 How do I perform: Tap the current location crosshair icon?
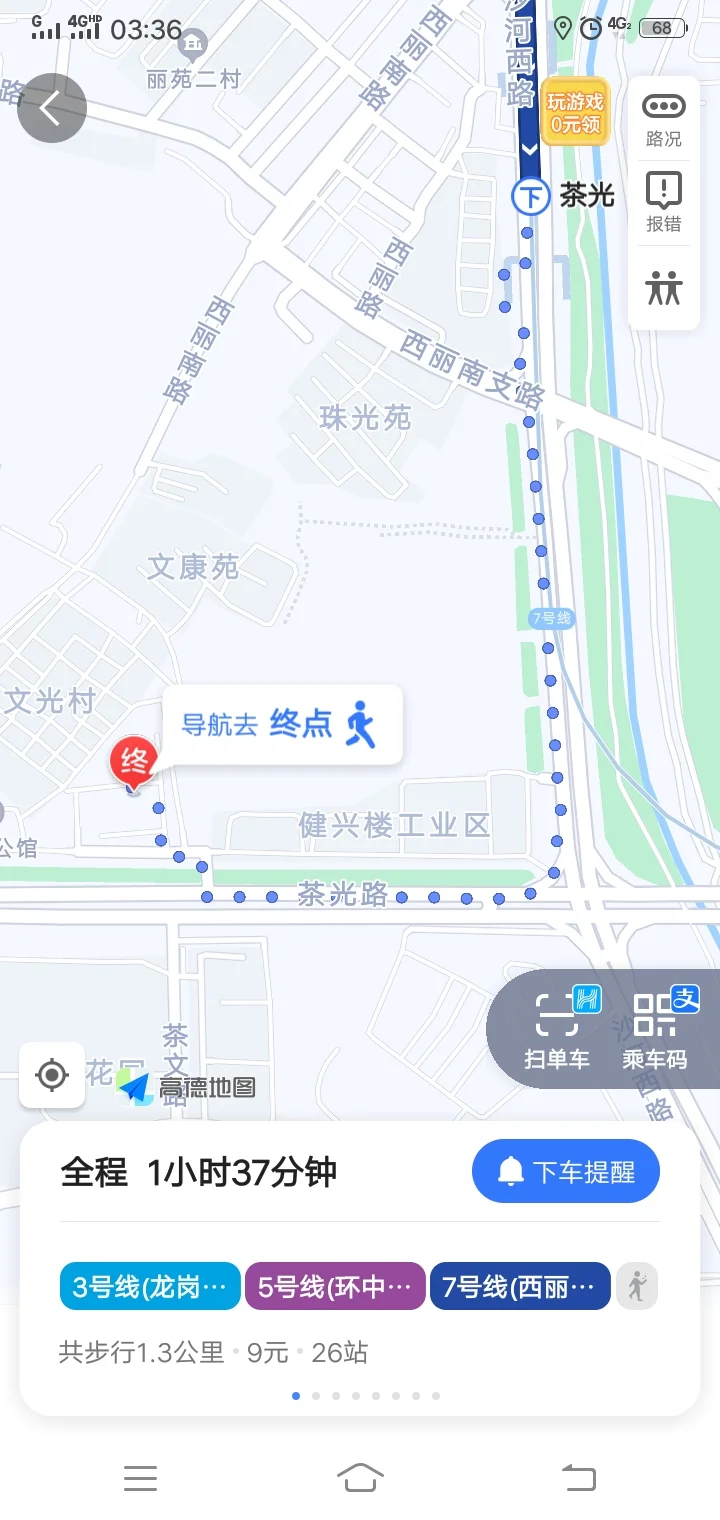[x=51, y=1074]
